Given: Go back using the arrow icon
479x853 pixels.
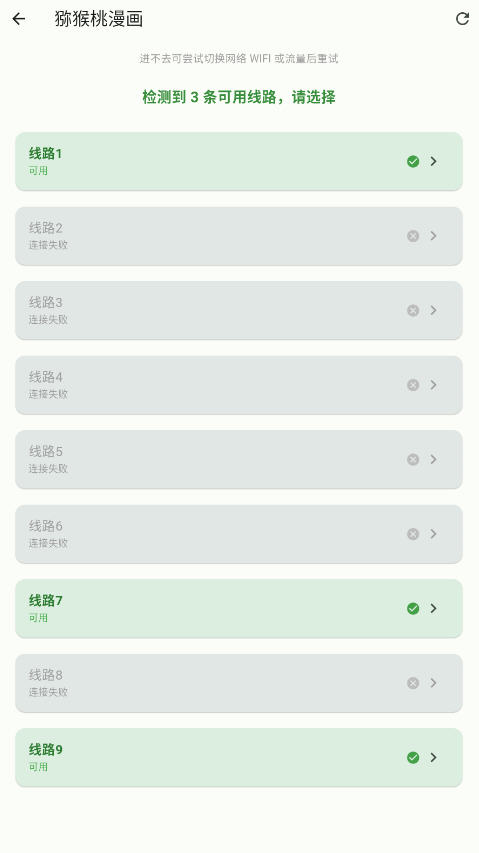Looking at the screenshot, I should click(x=19, y=19).
